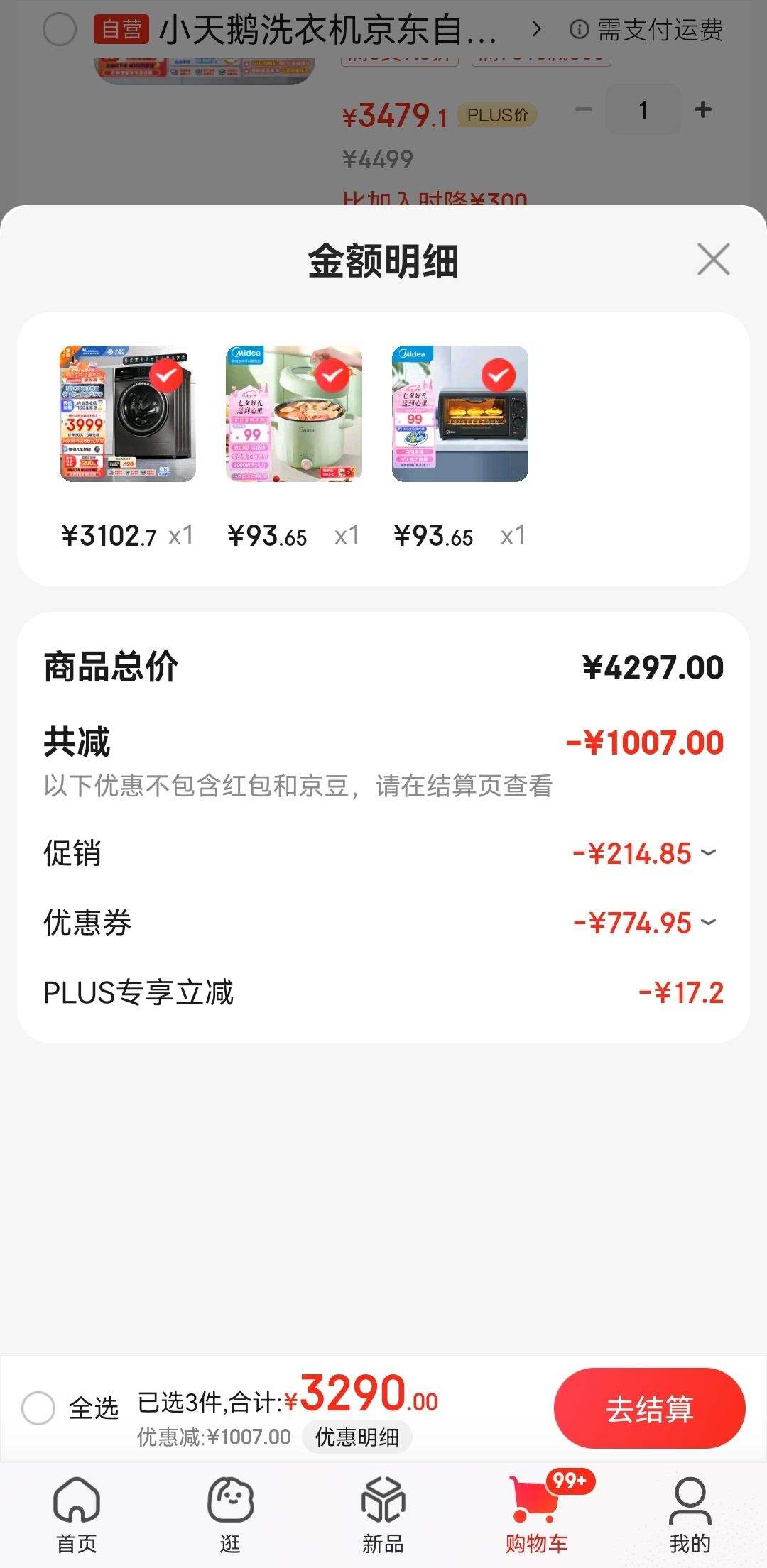Toggle the 全选 select-all checkbox

38,1408
